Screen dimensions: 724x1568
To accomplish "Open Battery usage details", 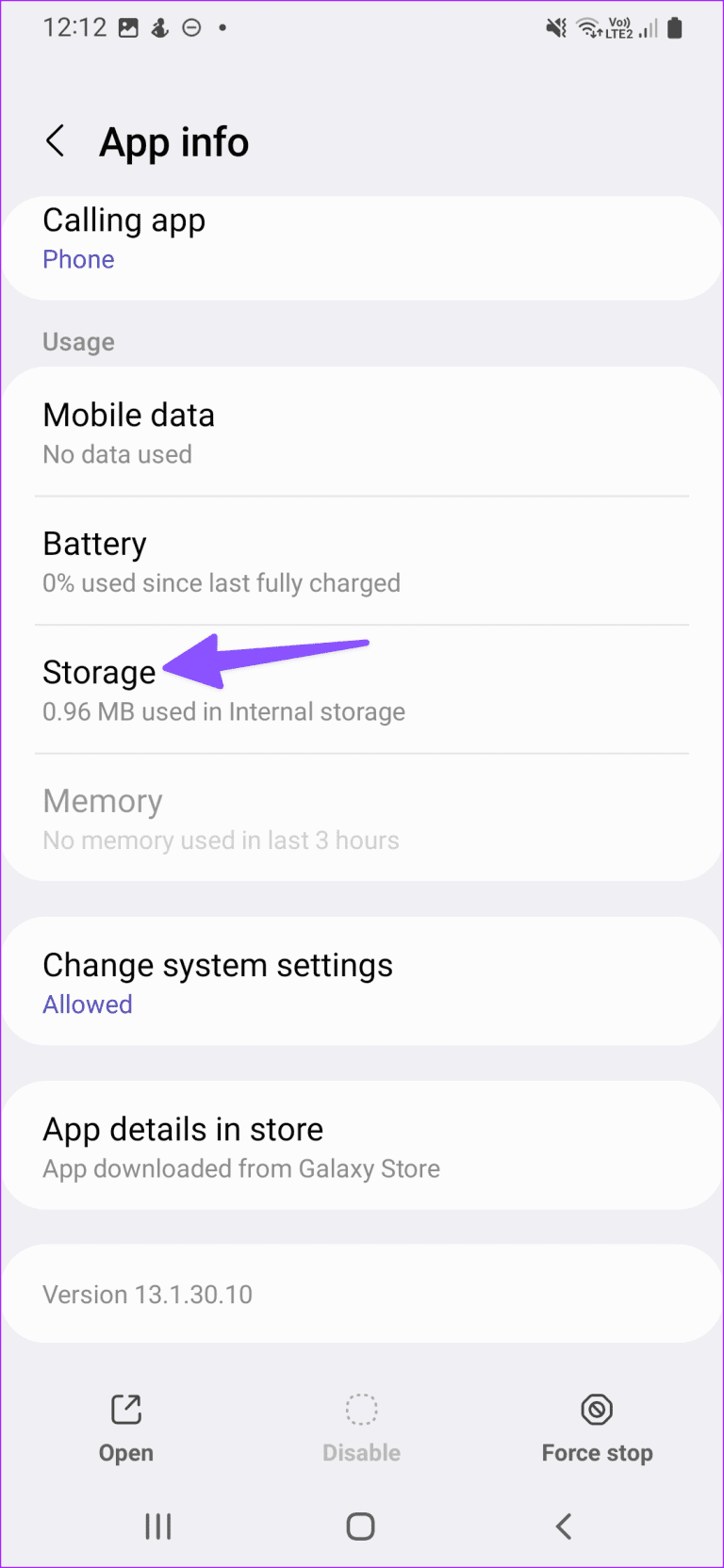I will click(x=361, y=561).
